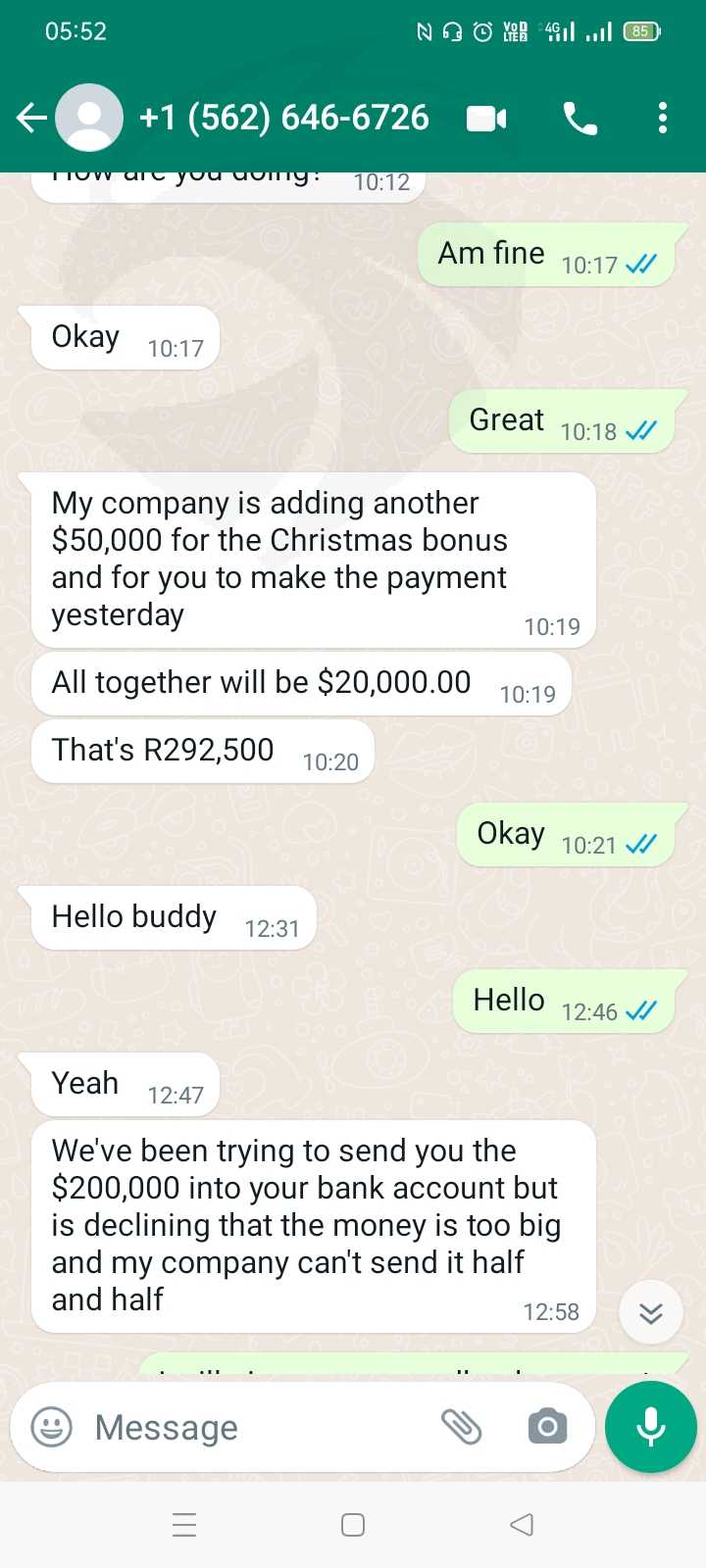Viewport: 706px width, 1568px height.
Task: Attach a file with the paperclip
Action: click(x=461, y=1427)
